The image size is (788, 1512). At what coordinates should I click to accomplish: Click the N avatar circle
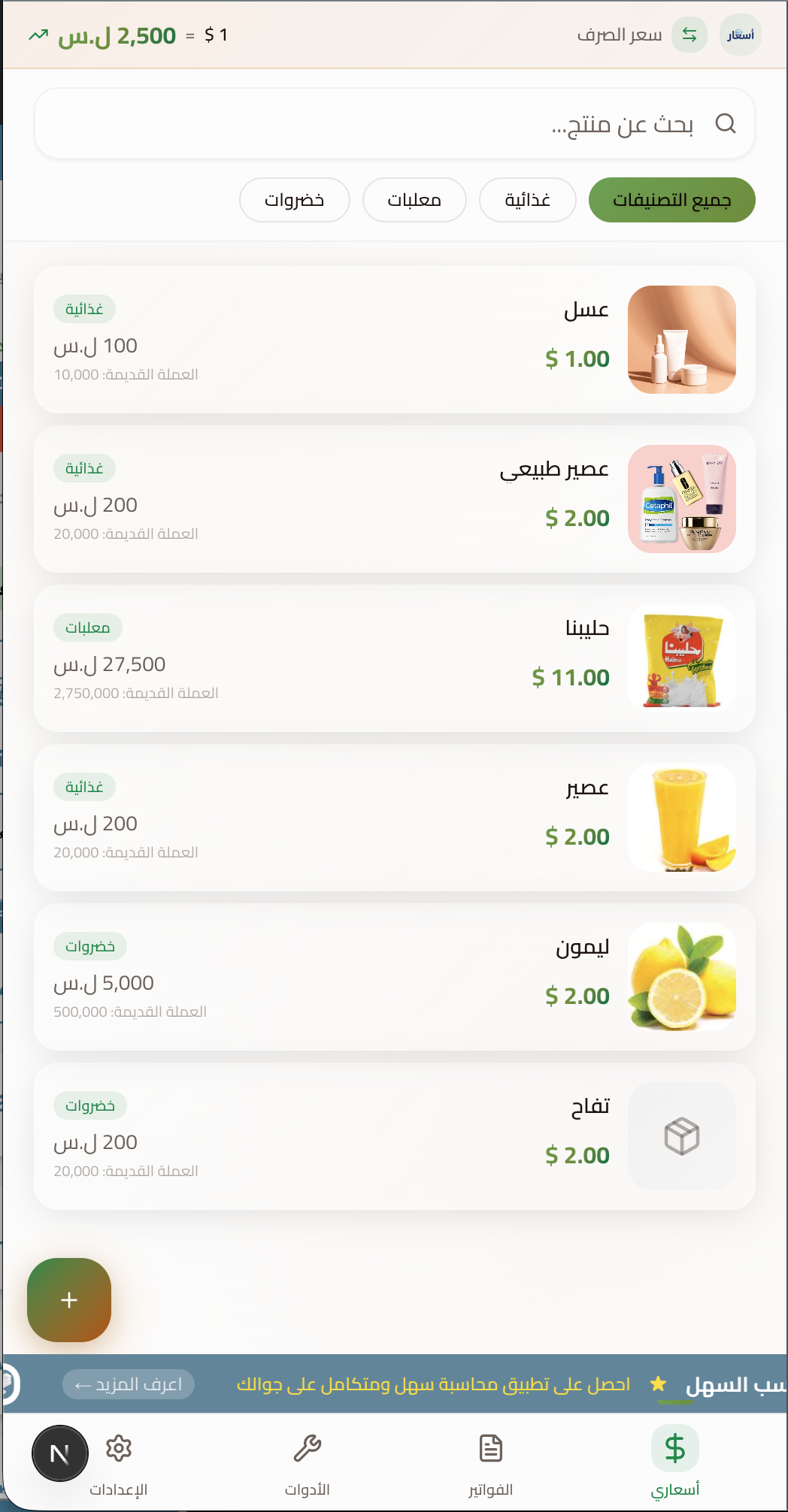click(59, 1453)
